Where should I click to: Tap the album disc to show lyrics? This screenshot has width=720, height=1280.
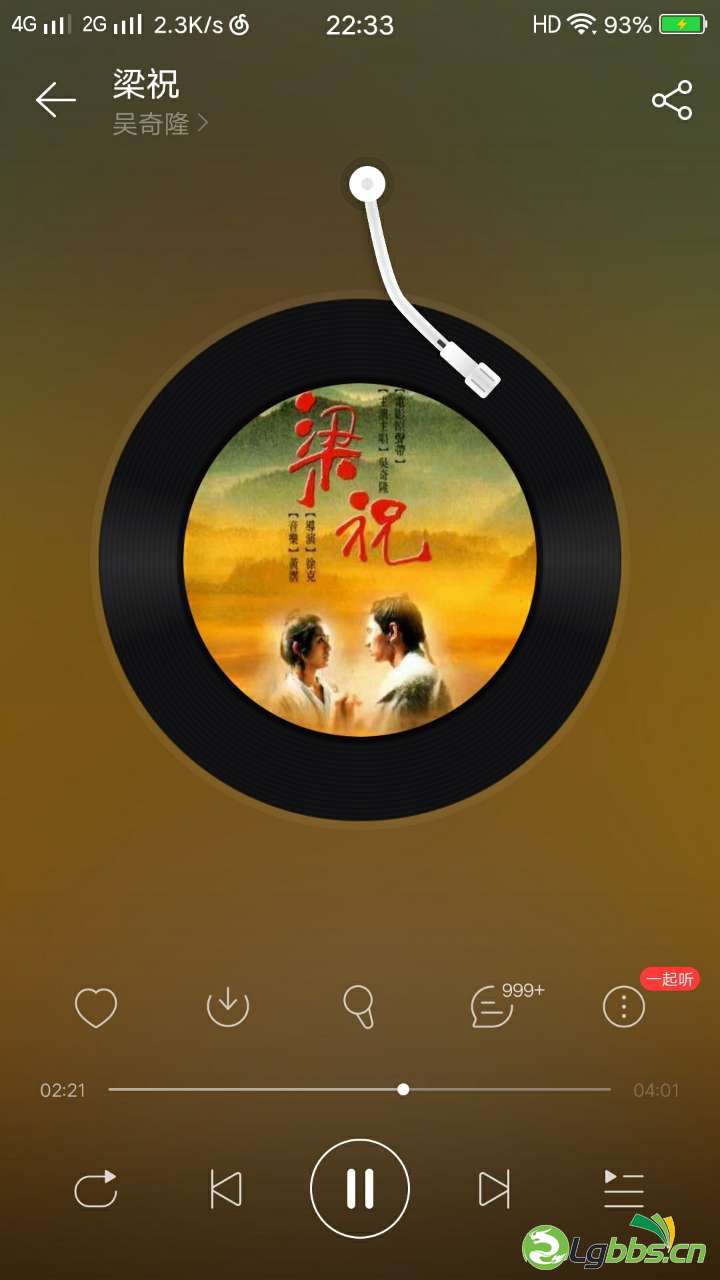coord(360,560)
